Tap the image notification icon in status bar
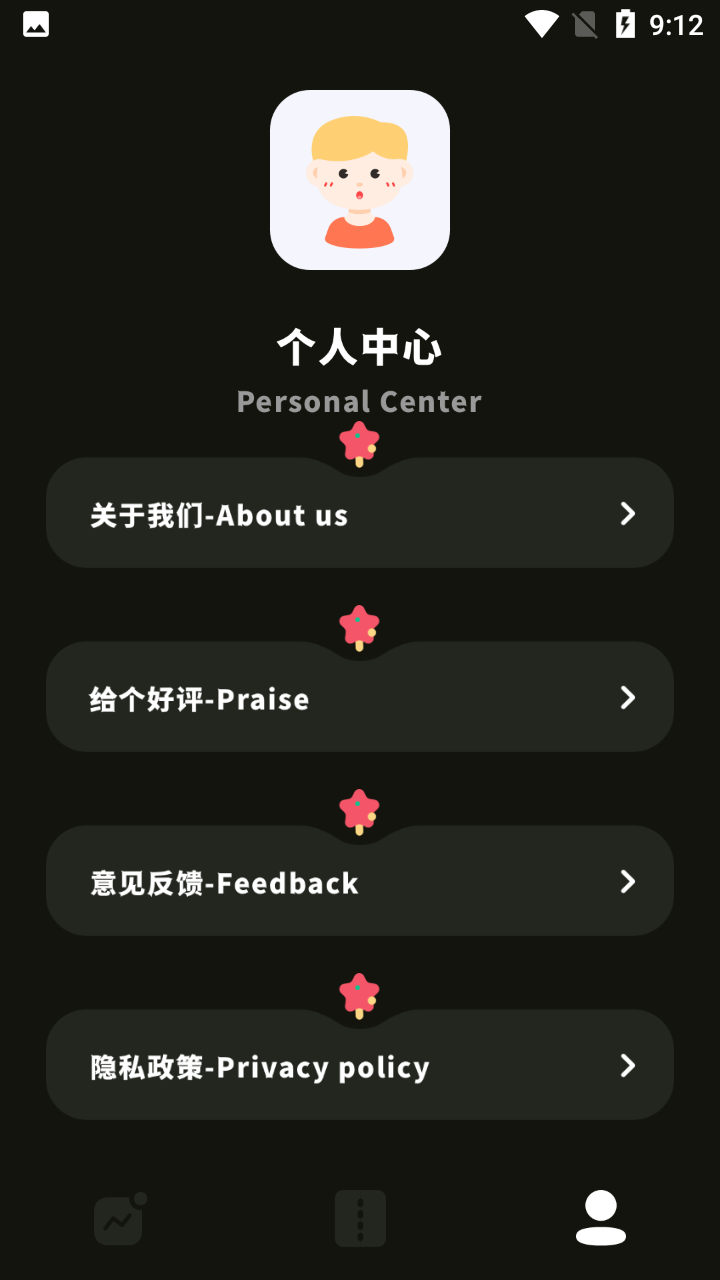This screenshot has width=720, height=1280. click(x=35, y=24)
